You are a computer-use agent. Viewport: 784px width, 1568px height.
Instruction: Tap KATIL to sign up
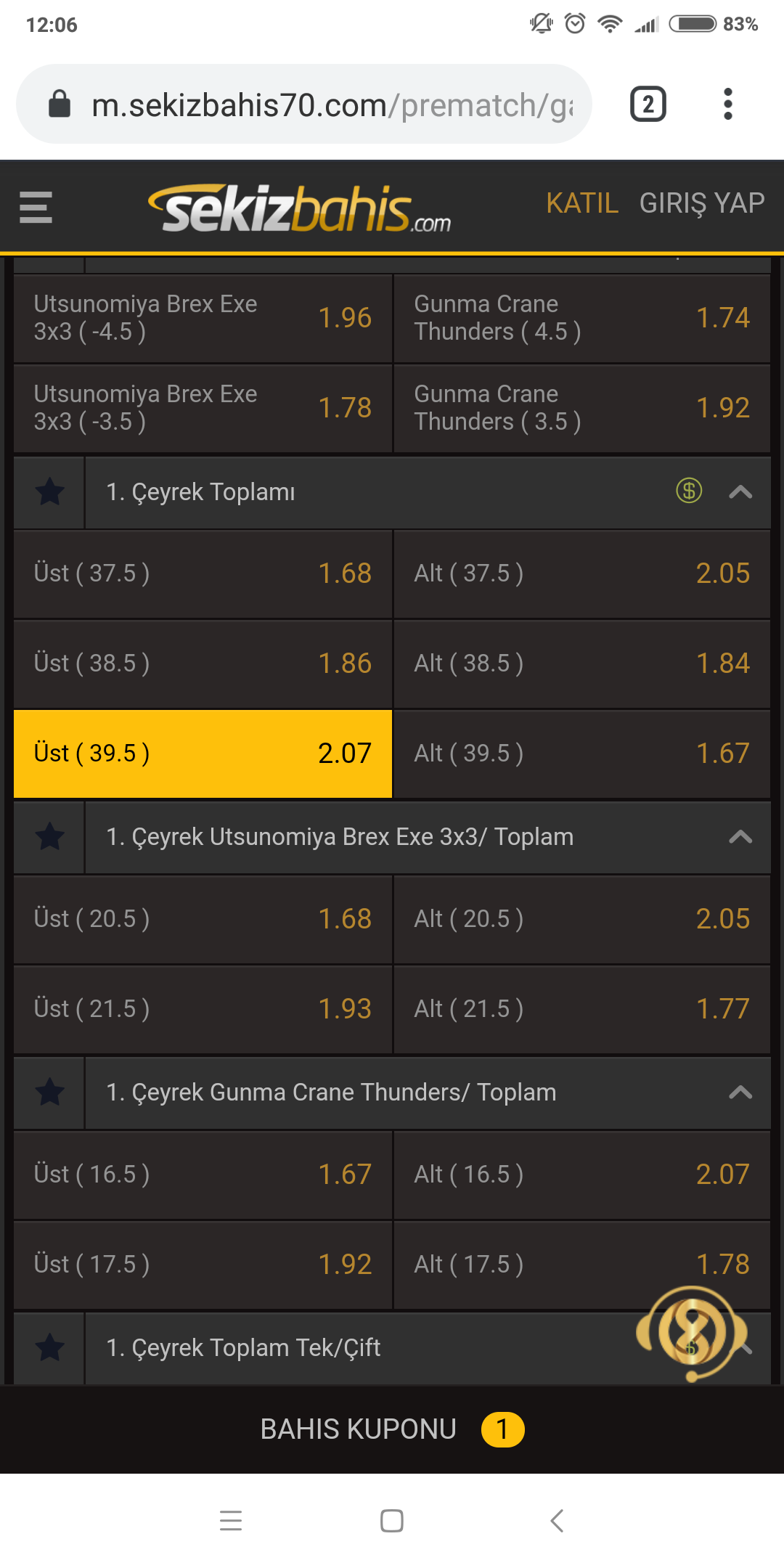pyautogui.click(x=582, y=203)
